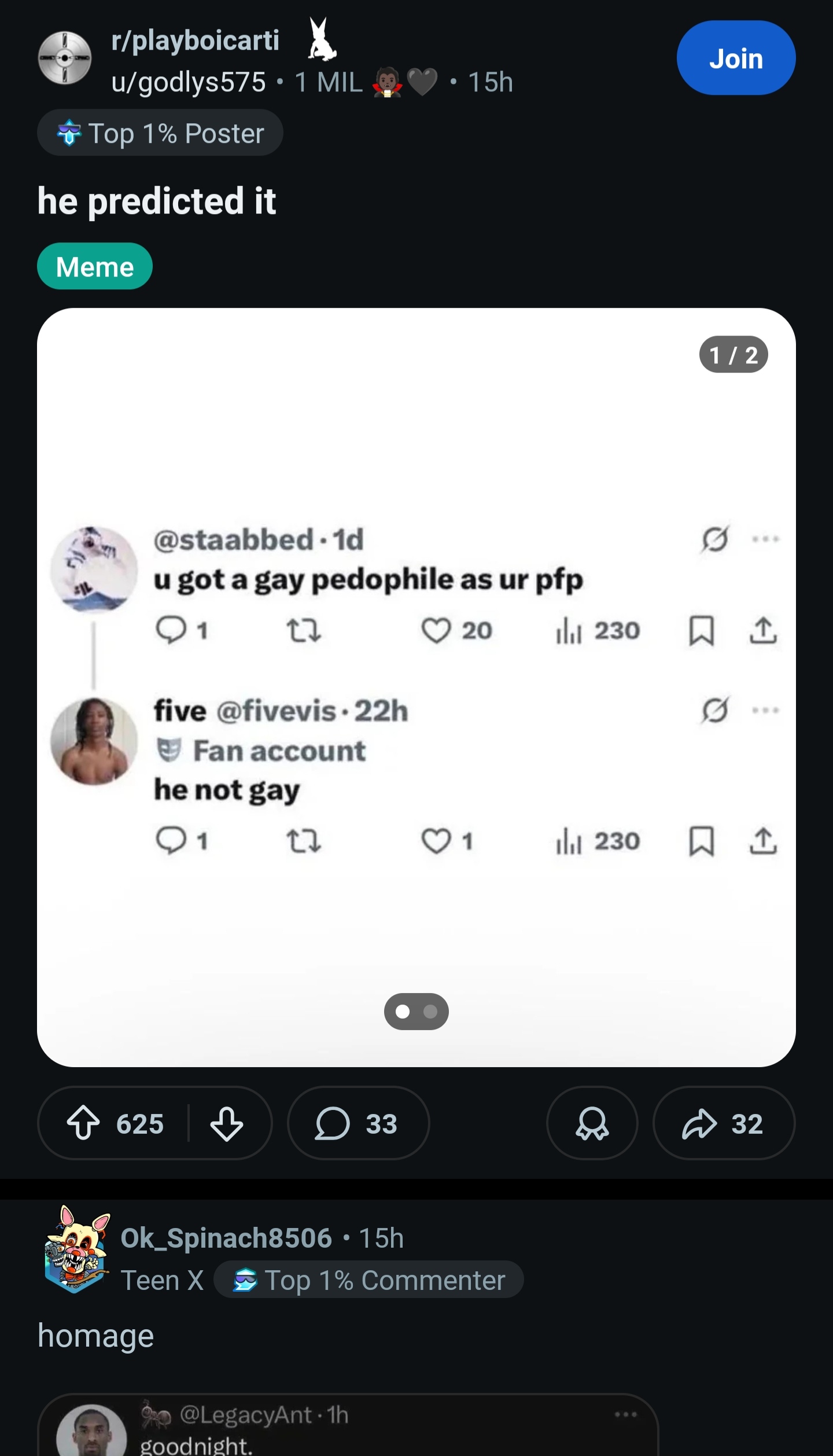Open the Meme flair tag
This screenshot has width=833, height=1456.
coord(95,266)
